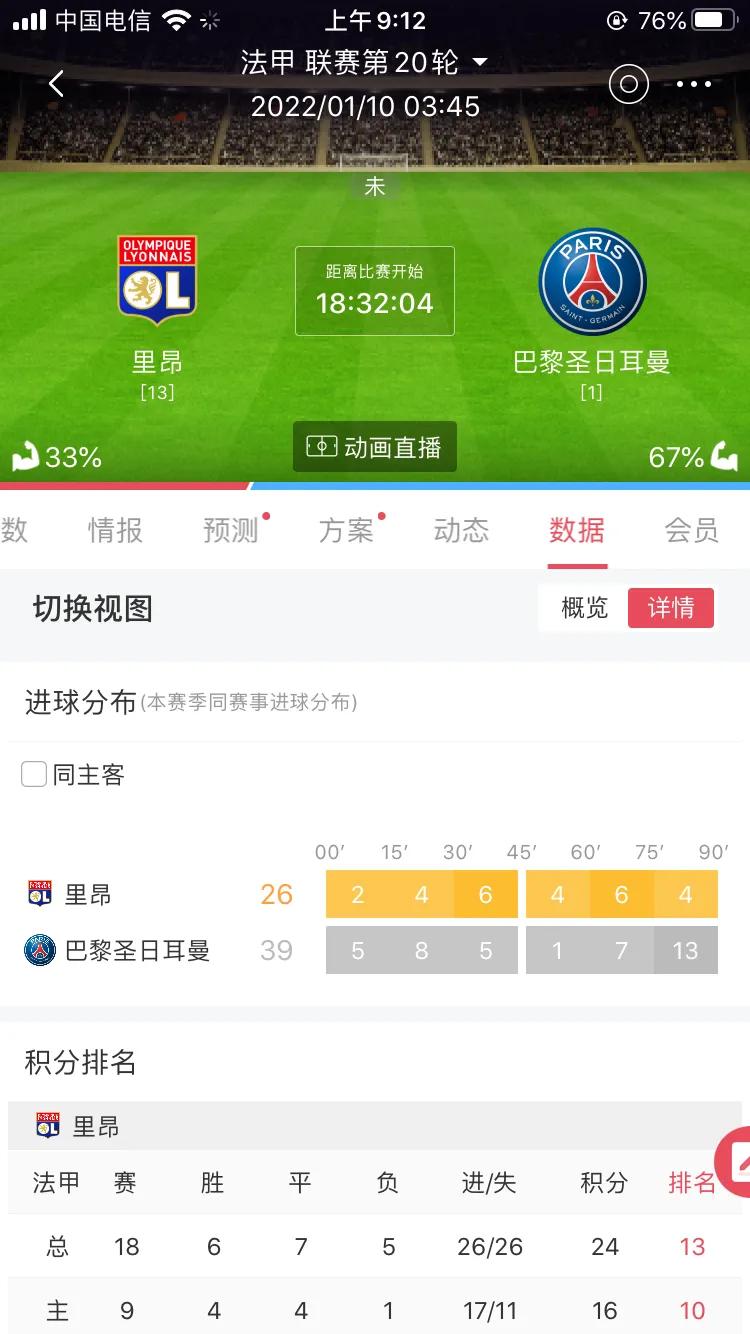
Task: Tap the back arrow to exit match page
Action: click(57, 84)
